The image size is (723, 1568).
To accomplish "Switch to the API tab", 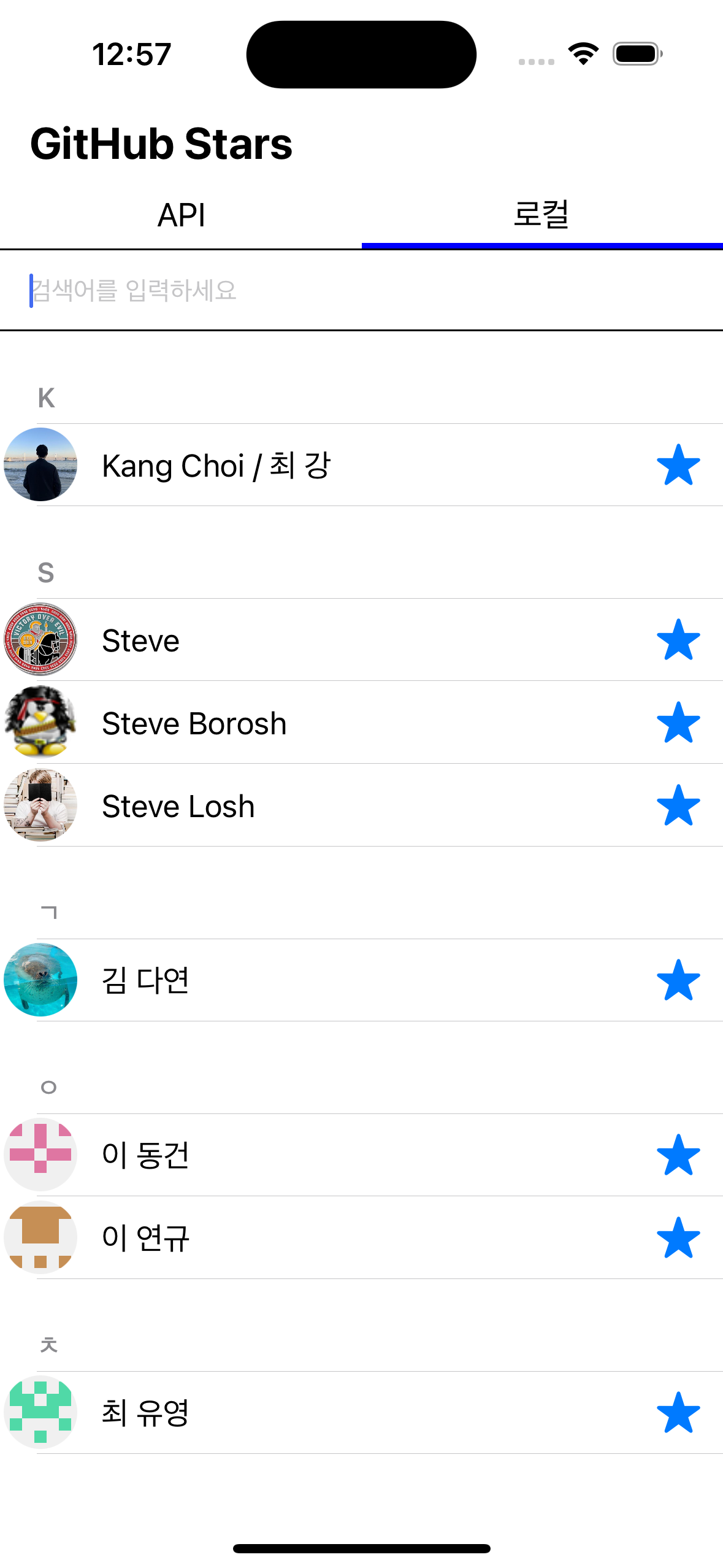I will click(181, 216).
